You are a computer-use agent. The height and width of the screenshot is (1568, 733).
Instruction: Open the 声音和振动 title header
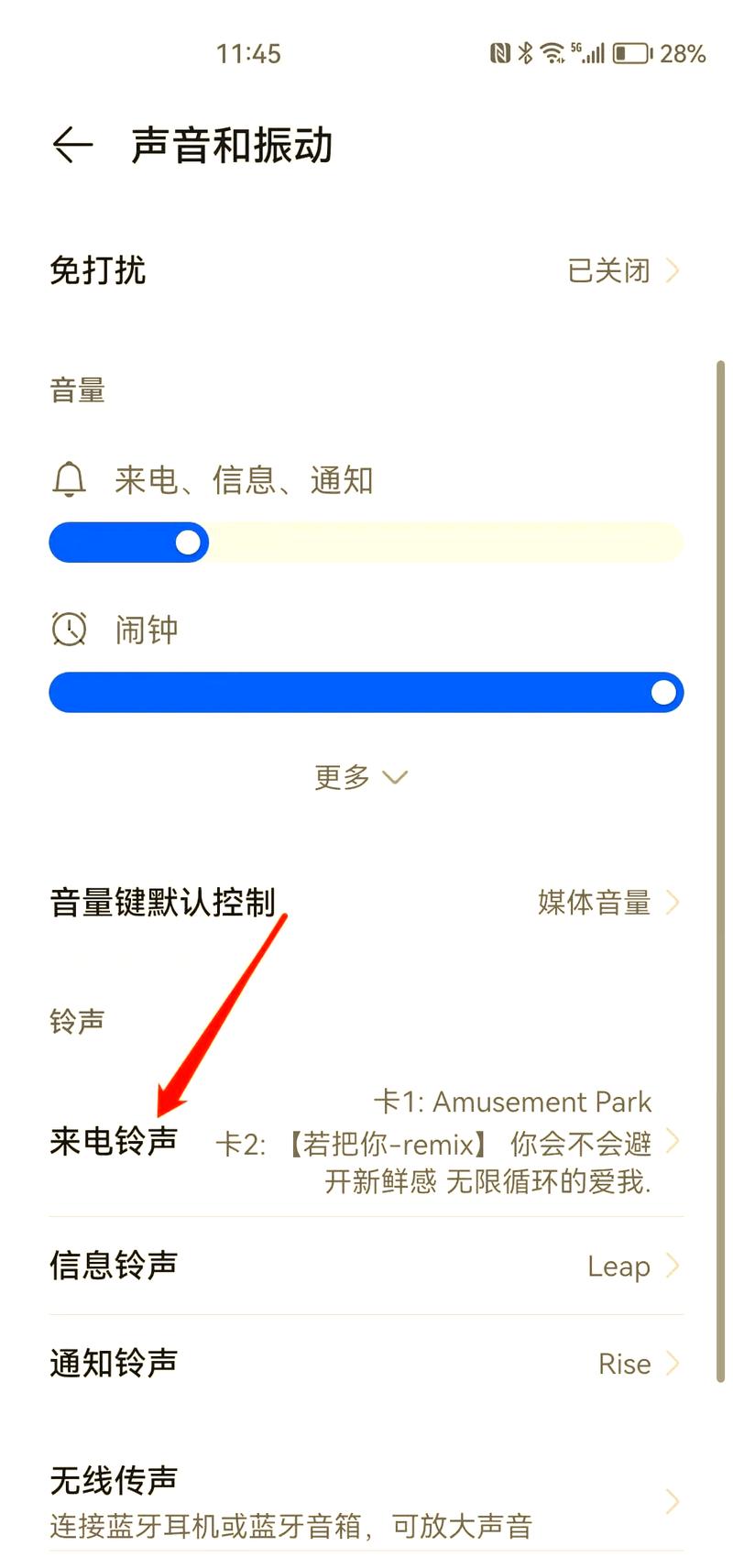[233, 145]
